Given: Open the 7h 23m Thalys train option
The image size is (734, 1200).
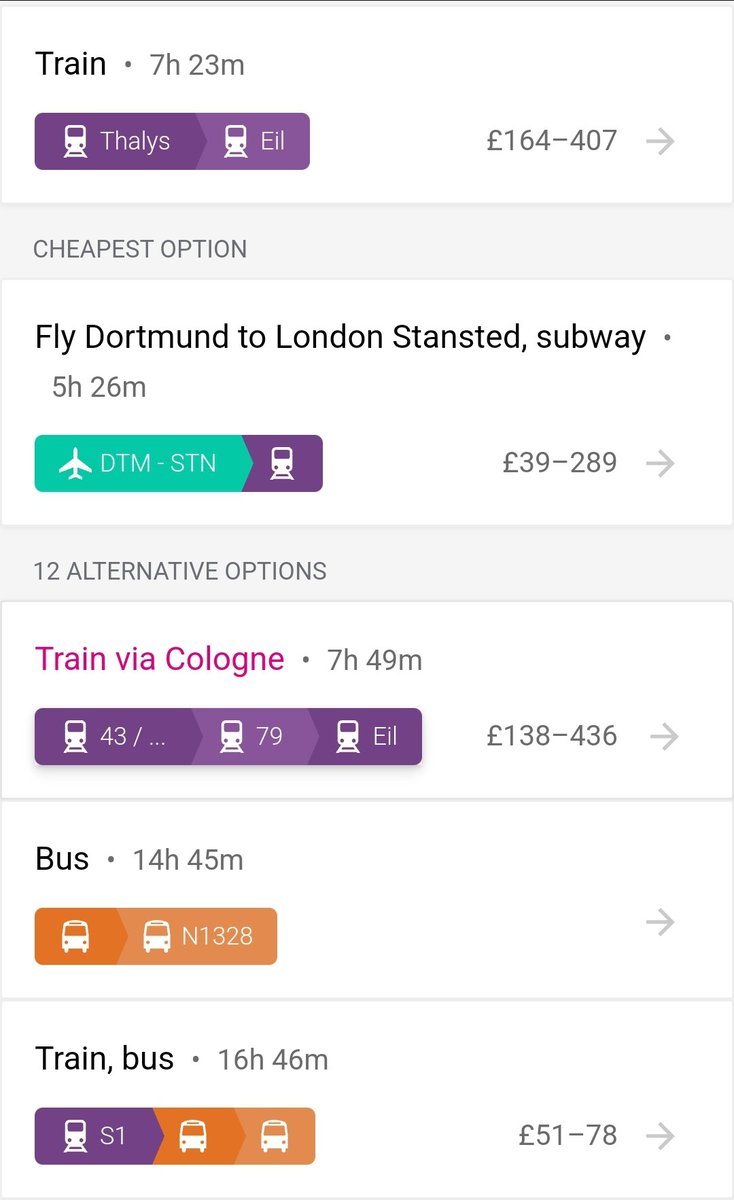Looking at the screenshot, I should click(x=367, y=106).
